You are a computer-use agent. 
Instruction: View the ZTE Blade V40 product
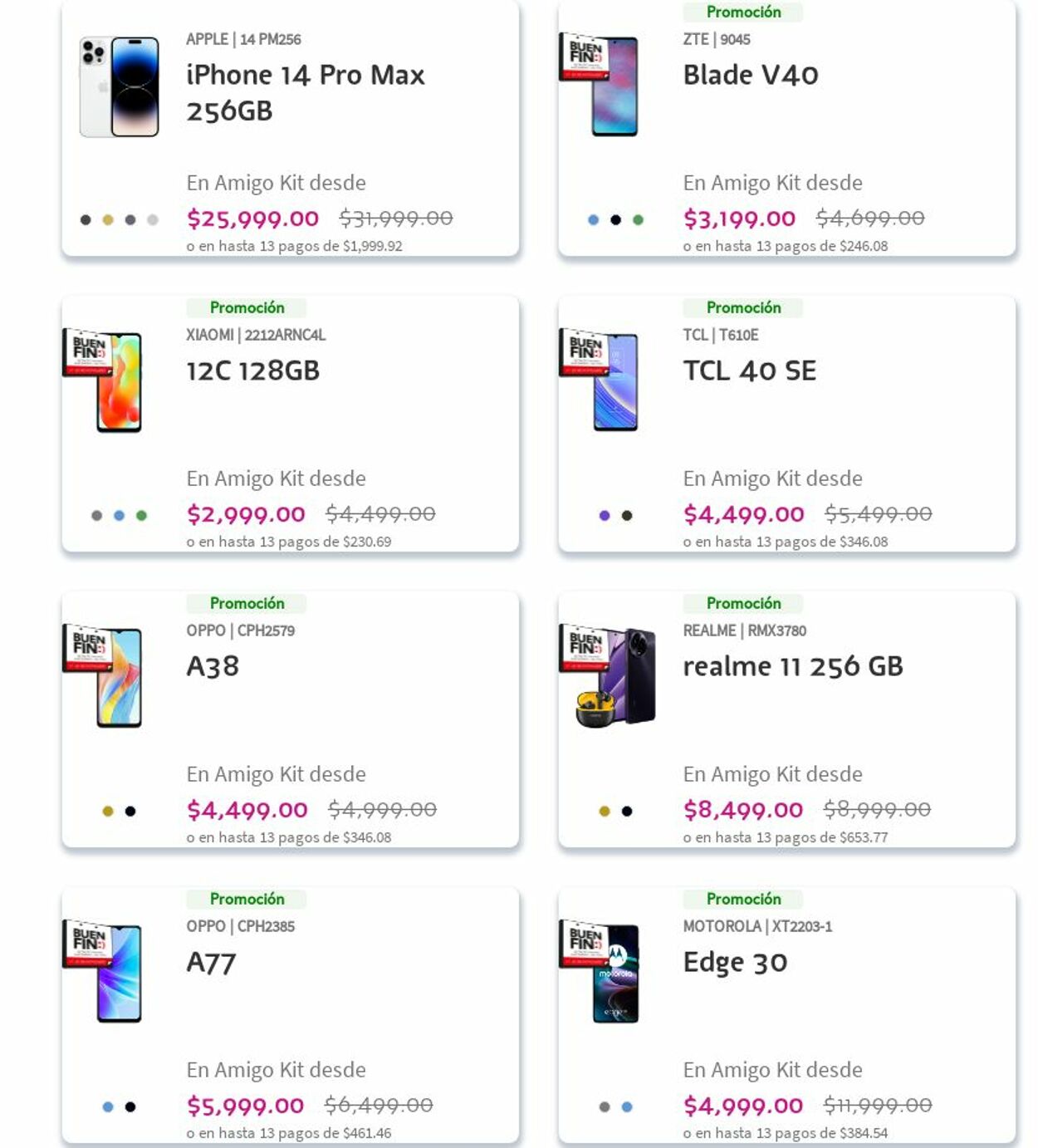coord(750,75)
